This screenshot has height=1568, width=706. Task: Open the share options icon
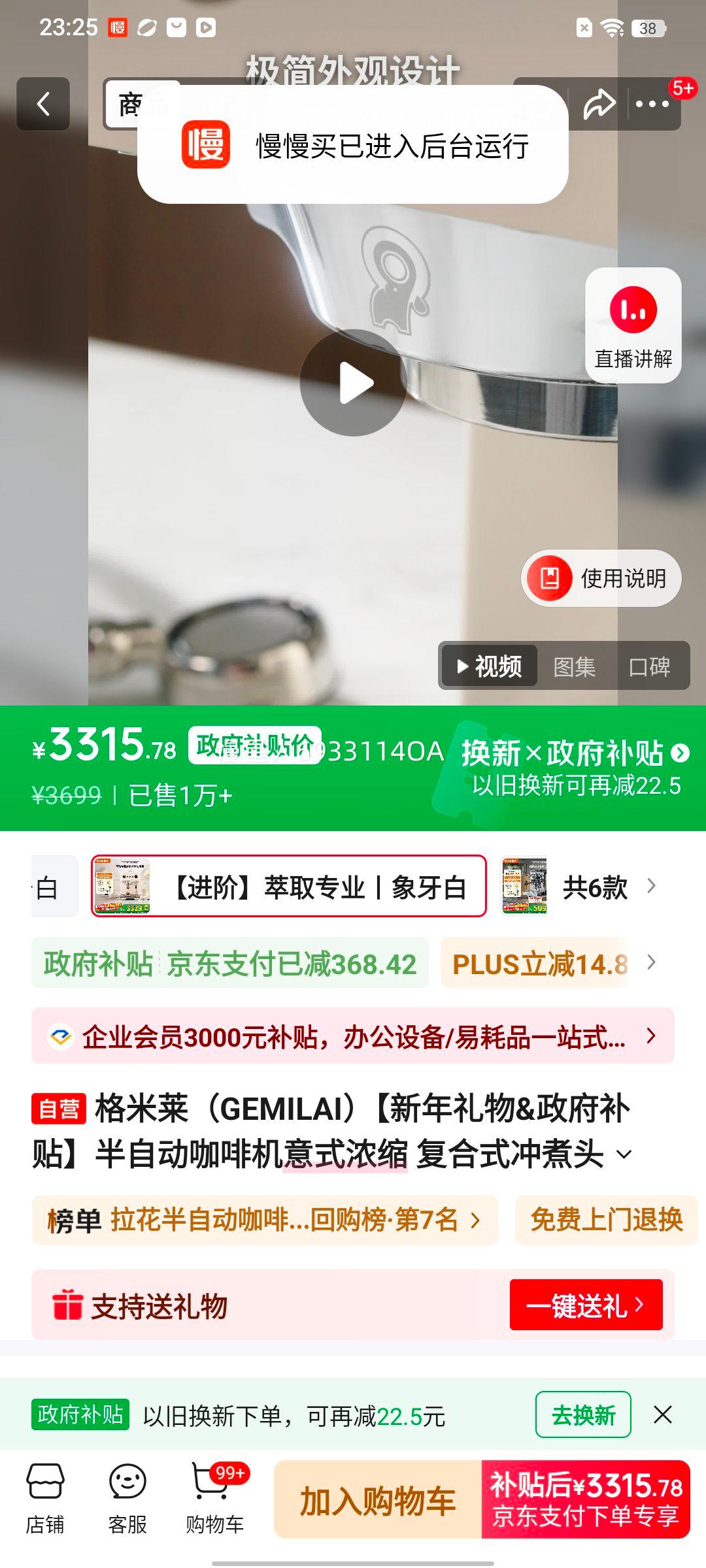(599, 103)
